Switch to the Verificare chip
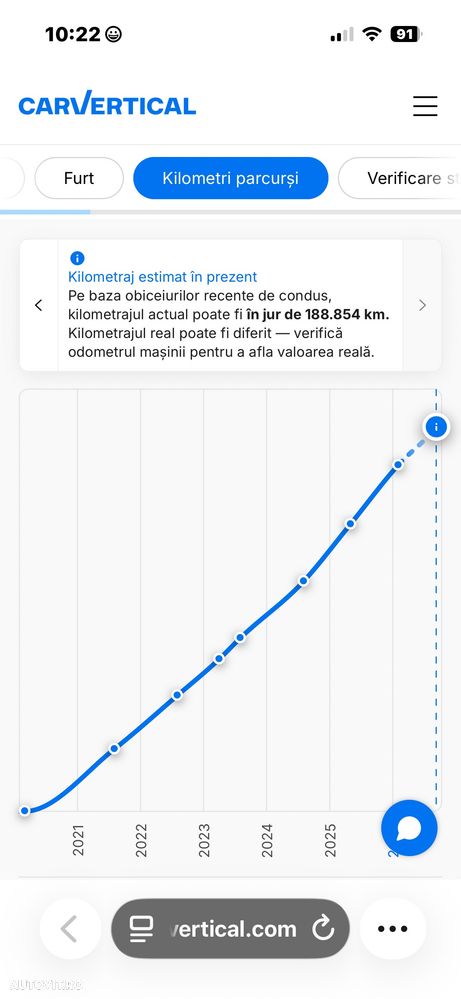Image resolution: width=461 pixels, height=999 pixels. (399, 178)
